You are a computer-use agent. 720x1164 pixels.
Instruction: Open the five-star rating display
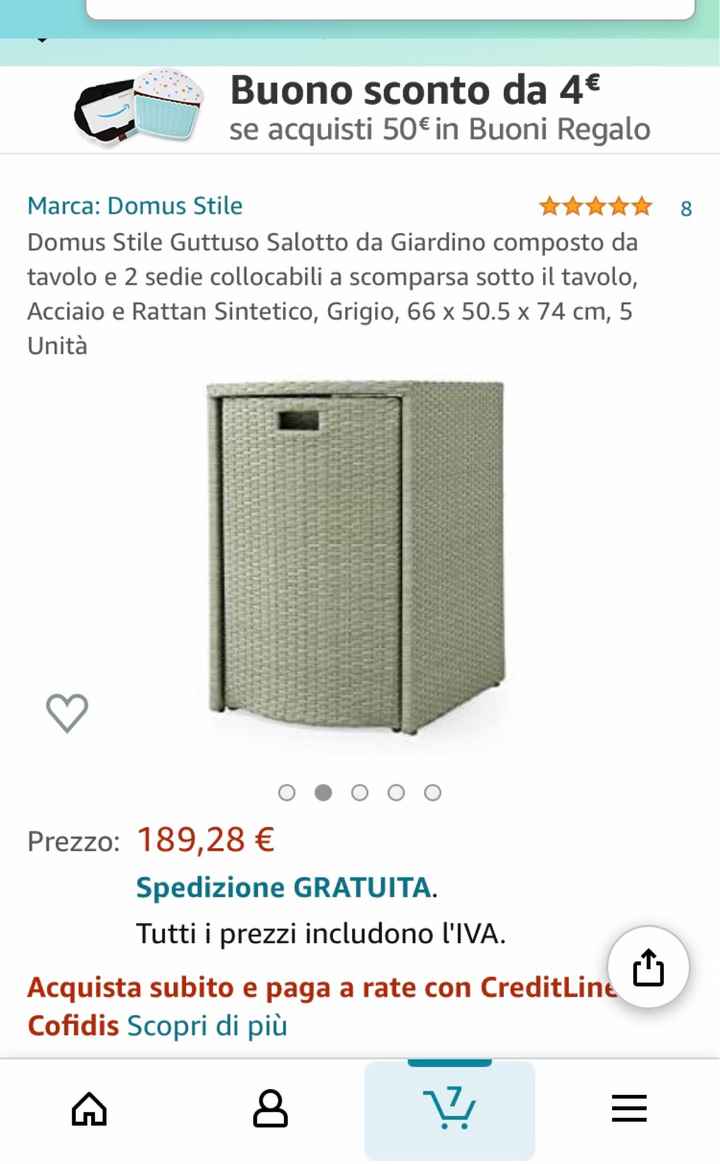(592, 206)
